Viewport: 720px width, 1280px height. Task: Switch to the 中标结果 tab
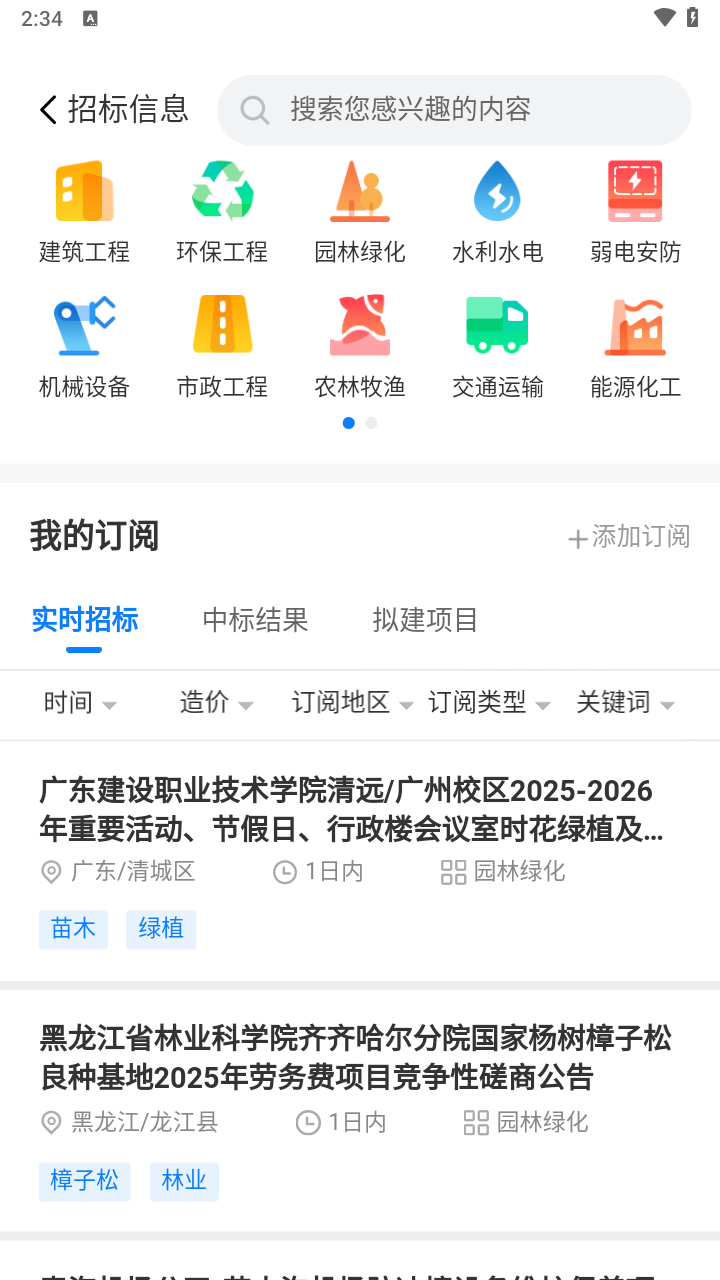255,620
